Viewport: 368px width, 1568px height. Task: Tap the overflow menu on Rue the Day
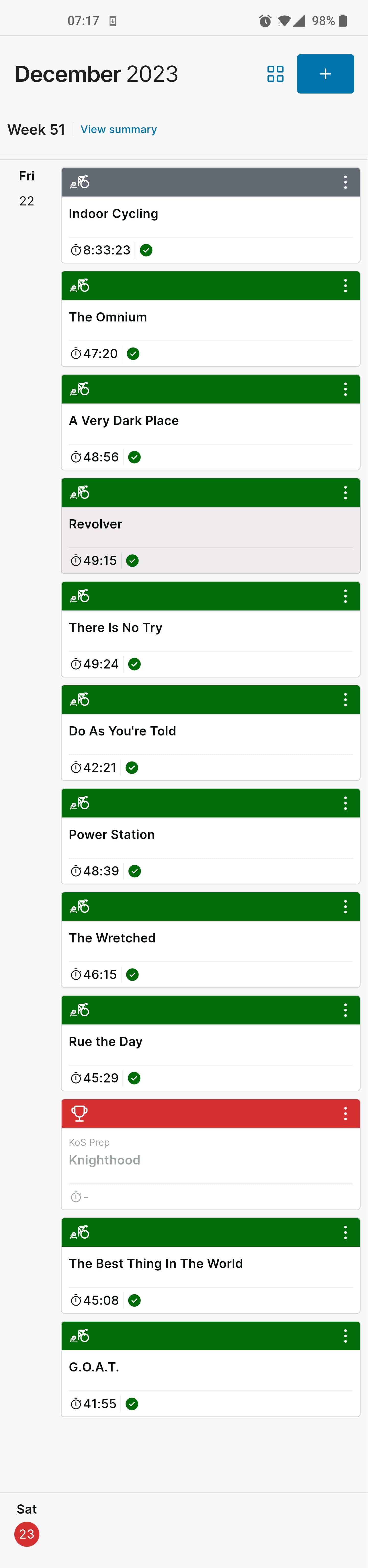[x=345, y=1010]
